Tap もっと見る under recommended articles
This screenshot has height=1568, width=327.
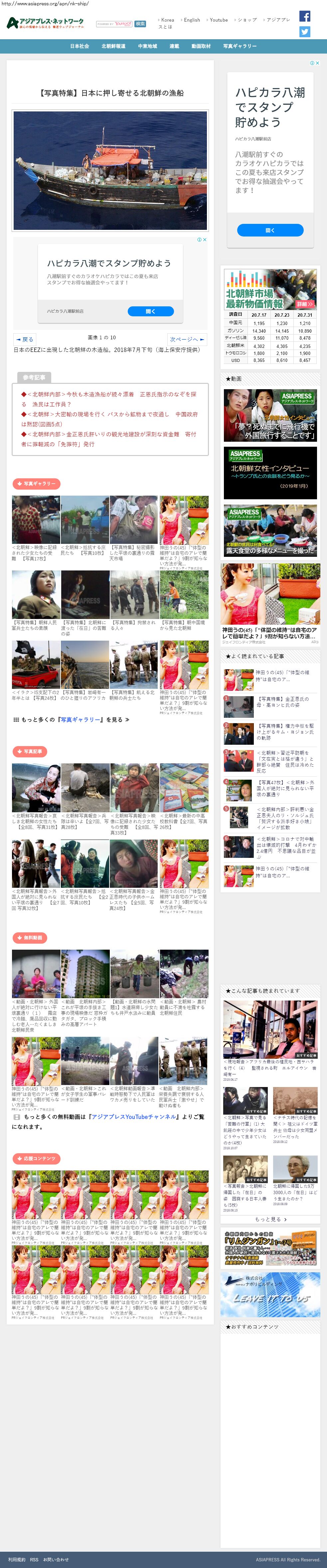(x=270, y=1219)
